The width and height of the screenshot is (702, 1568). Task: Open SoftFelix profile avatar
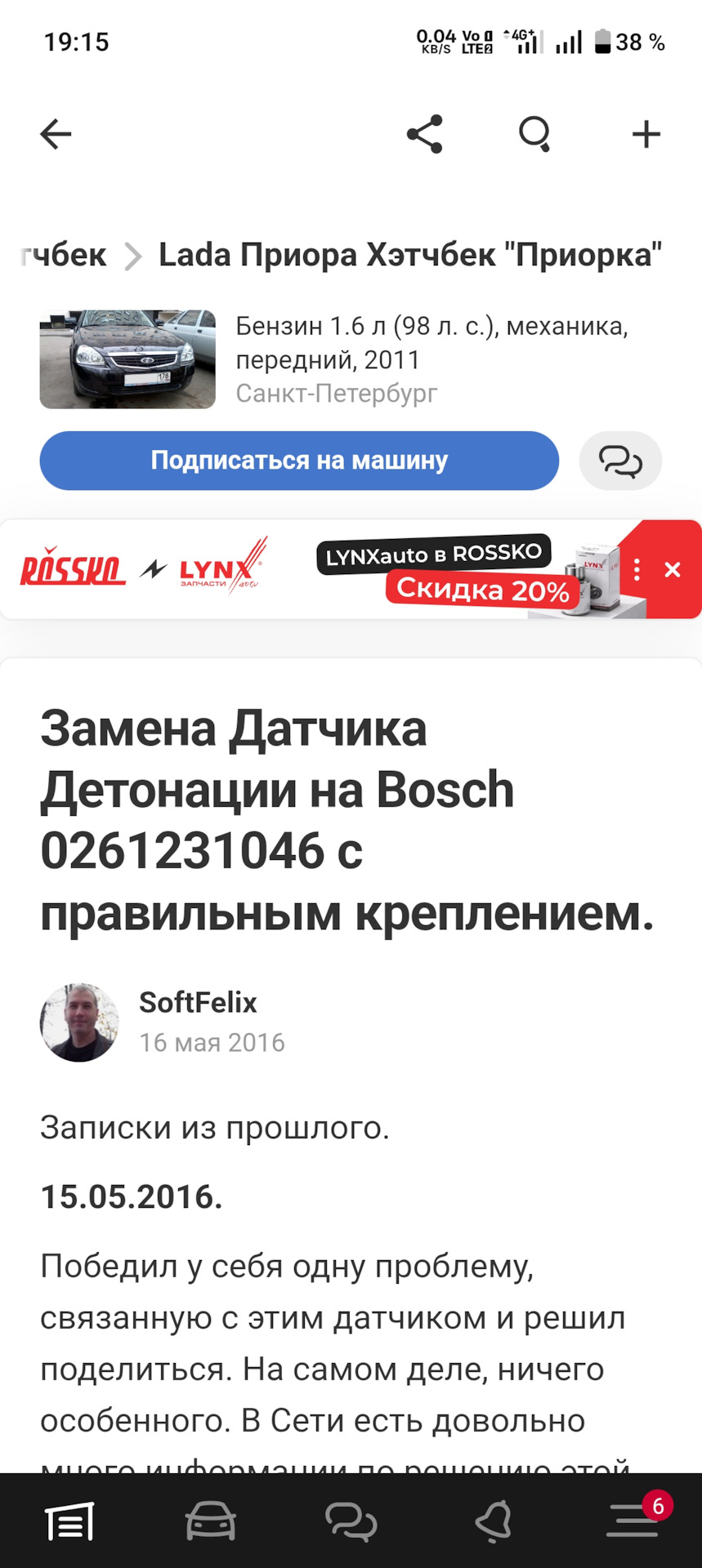point(79,1022)
